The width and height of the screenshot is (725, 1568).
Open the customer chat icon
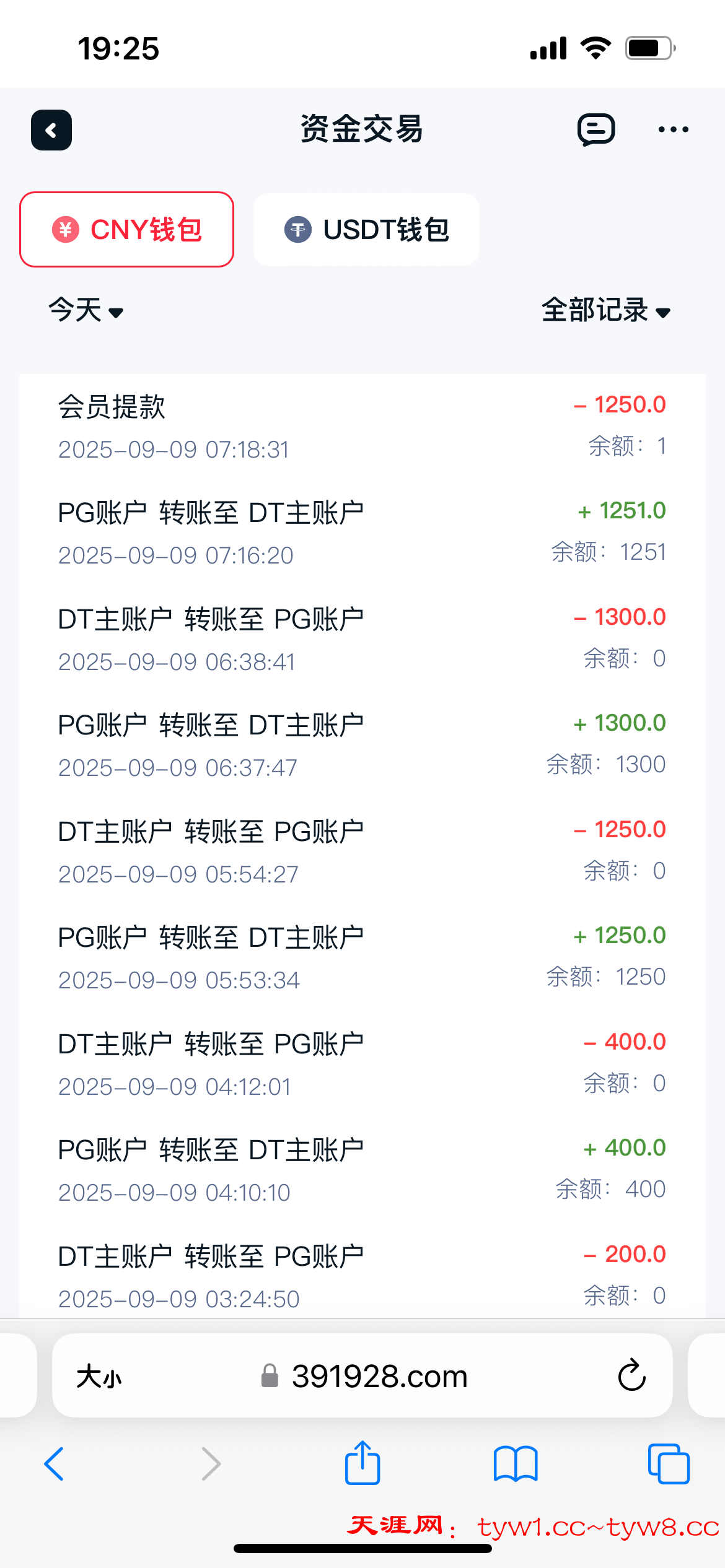click(596, 129)
